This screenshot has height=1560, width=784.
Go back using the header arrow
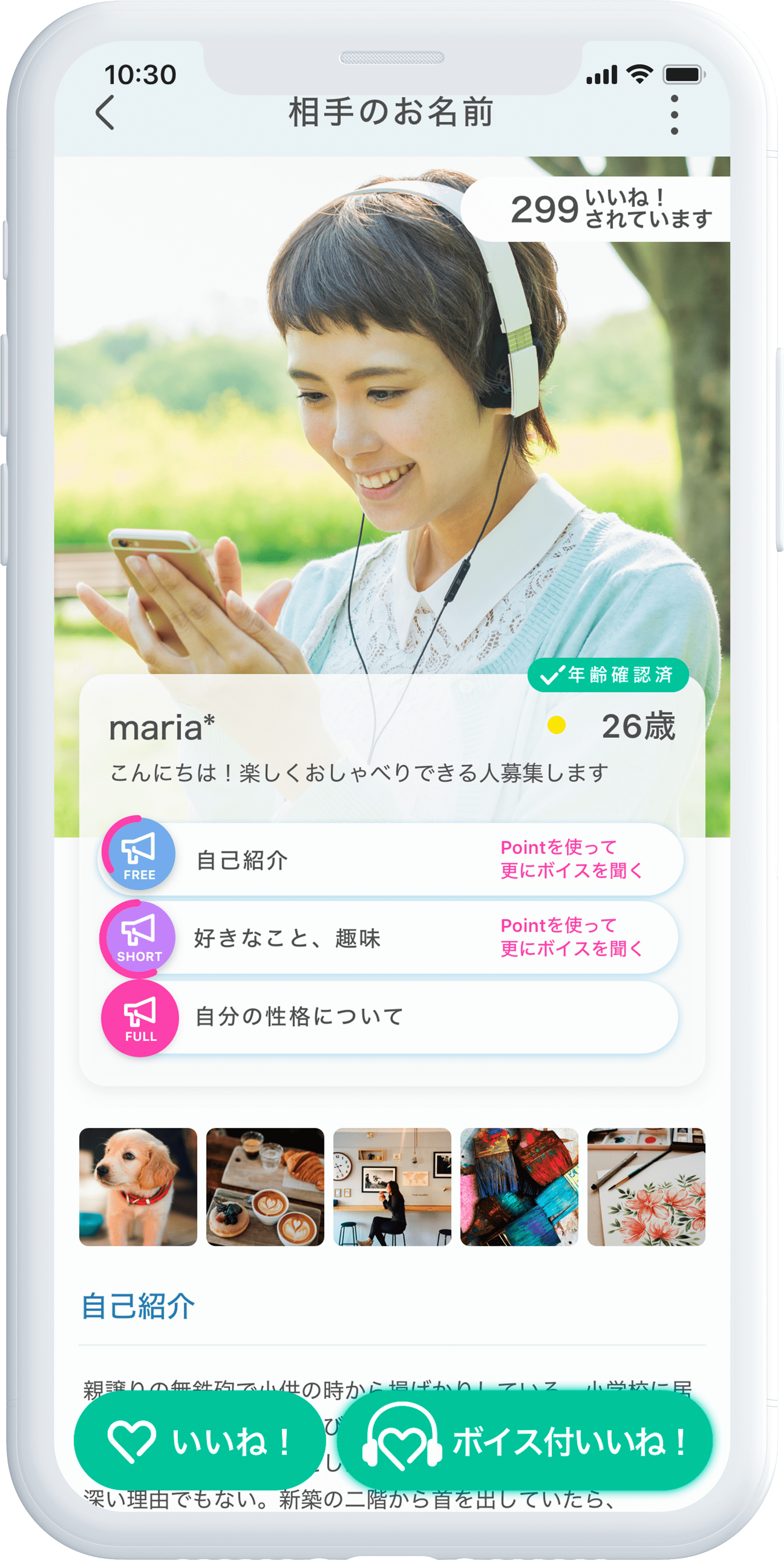tap(105, 112)
